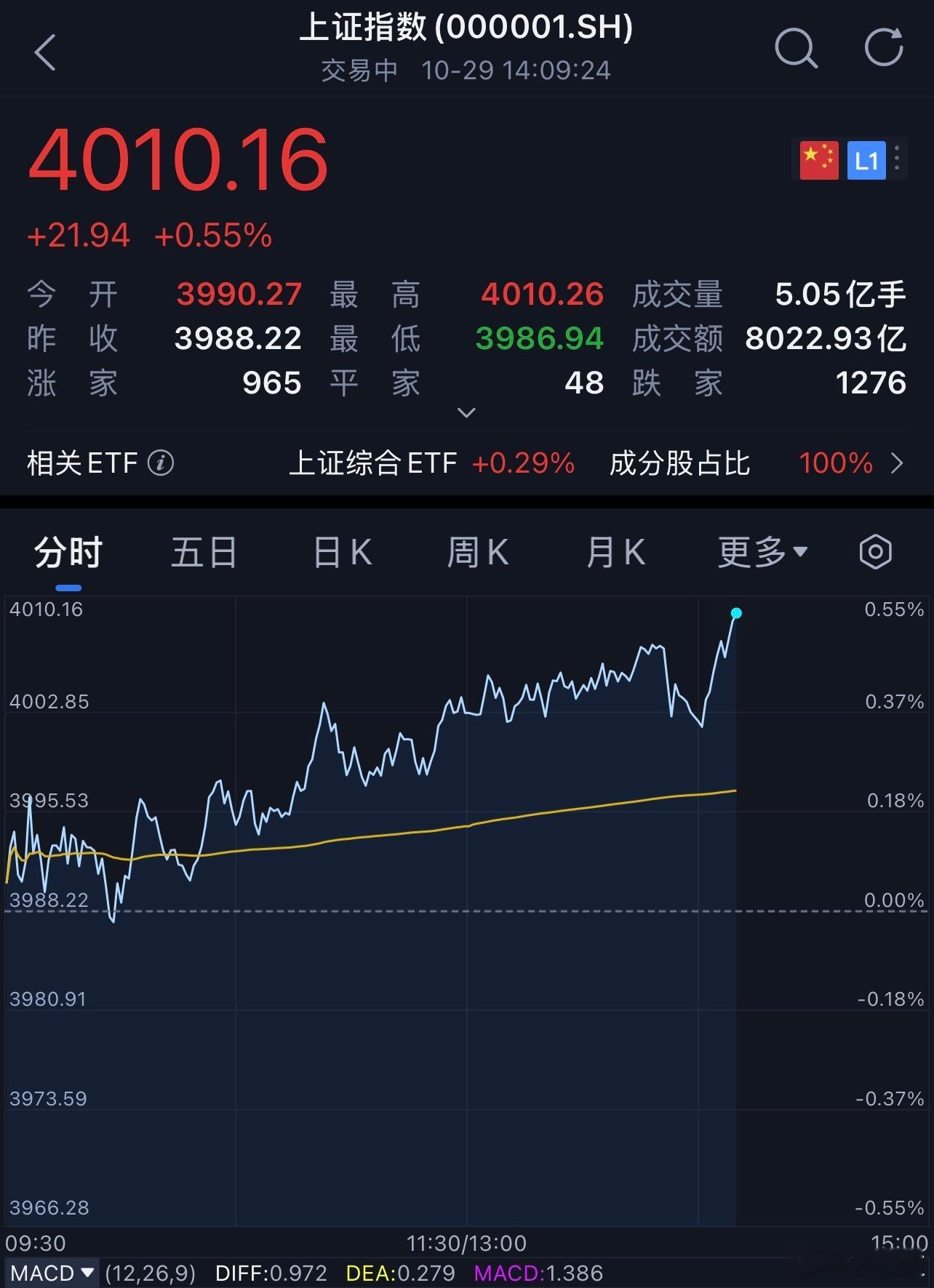Expand the stock detail chevron below 跌家

click(x=466, y=413)
